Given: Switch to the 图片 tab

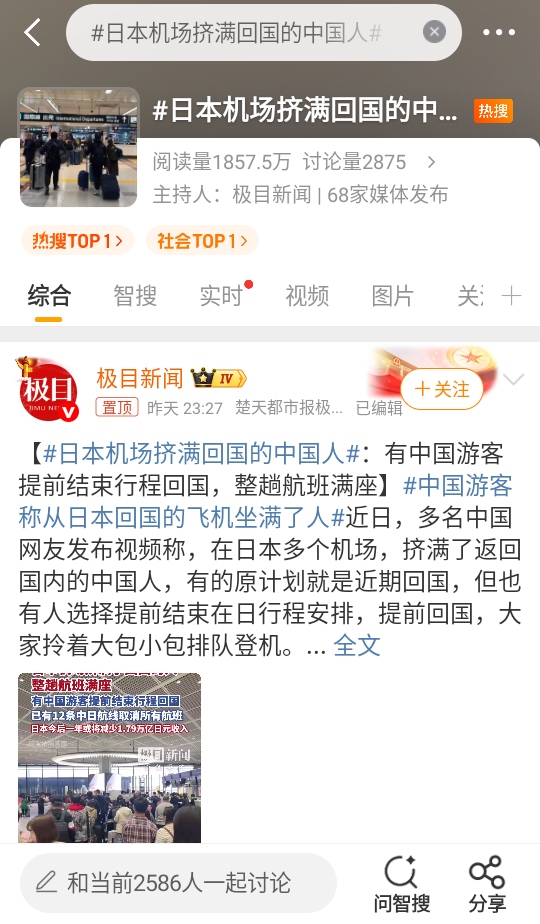Looking at the screenshot, I should click(393, 296).
